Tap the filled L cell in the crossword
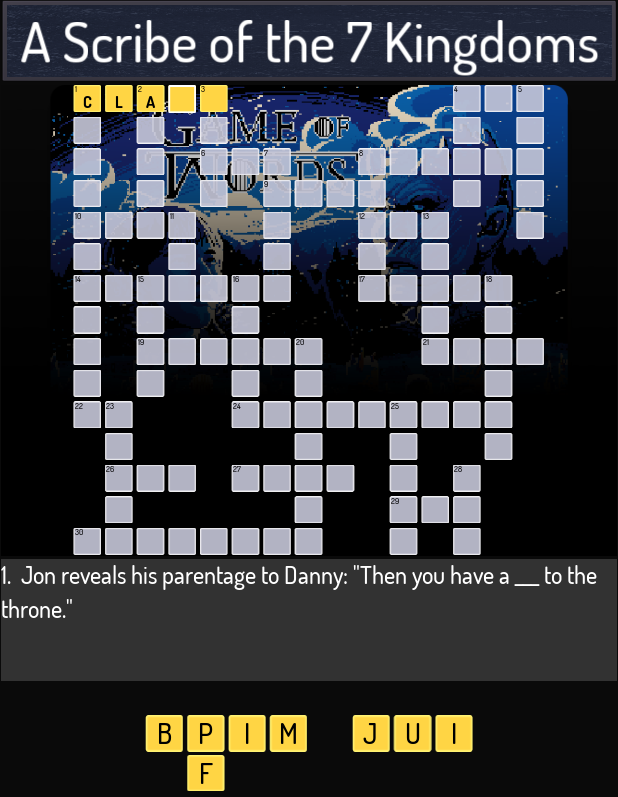618x797 pixels. point(119,99)
